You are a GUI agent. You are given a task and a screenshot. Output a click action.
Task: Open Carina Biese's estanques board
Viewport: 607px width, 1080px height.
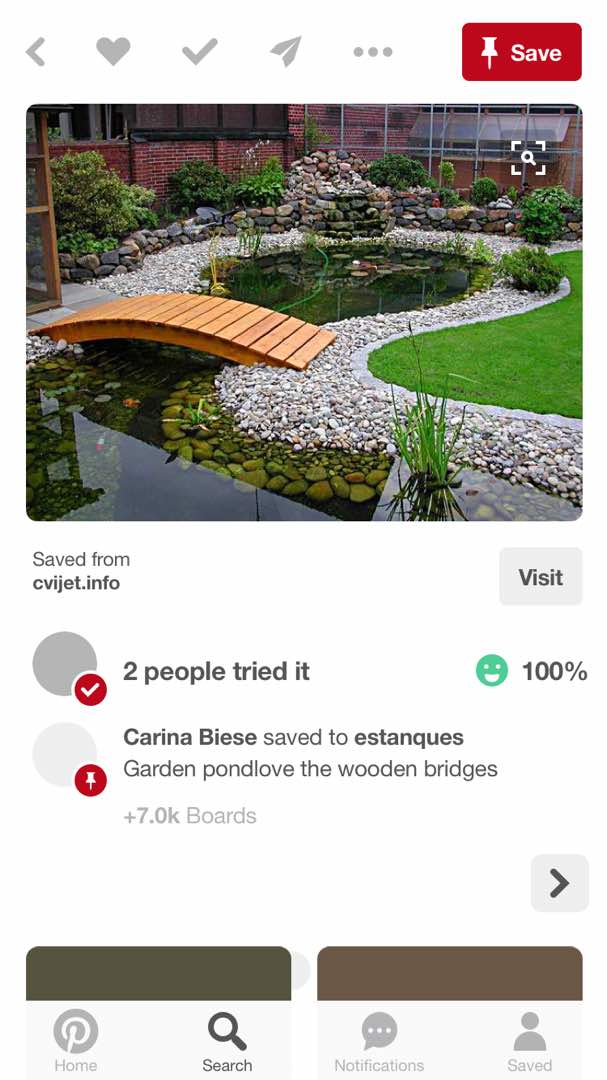(x=409, y=738)
